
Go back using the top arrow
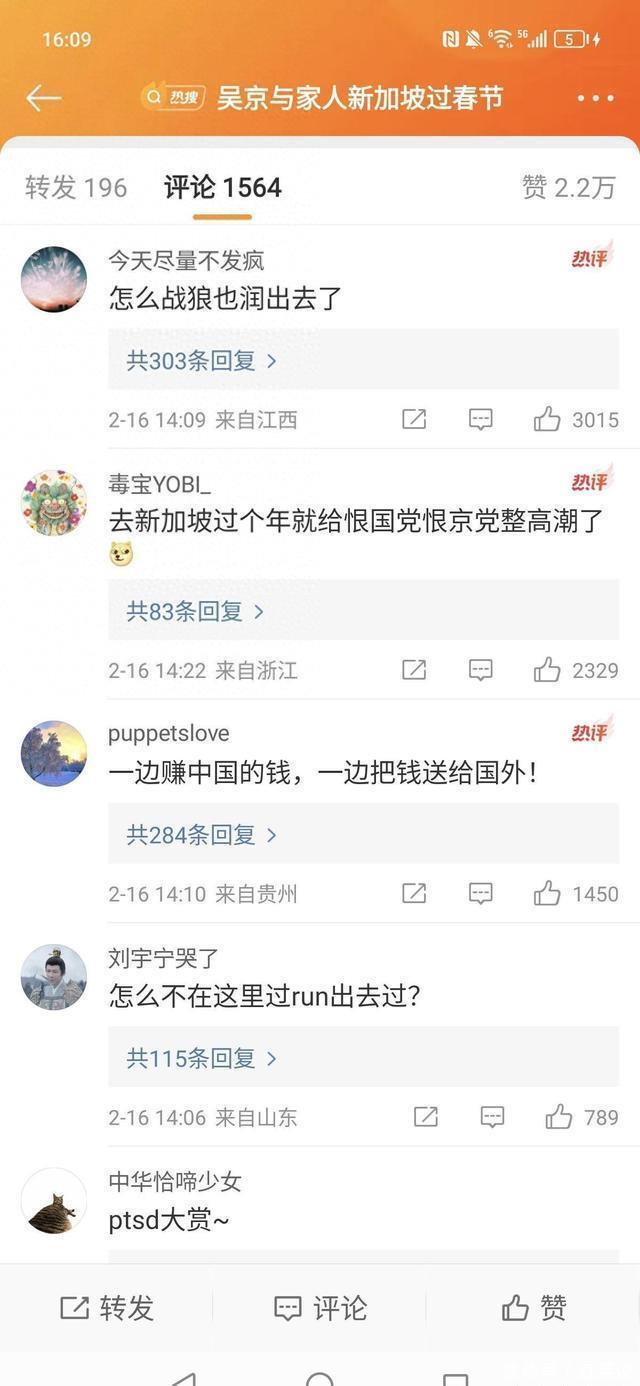tap(44, 98)
